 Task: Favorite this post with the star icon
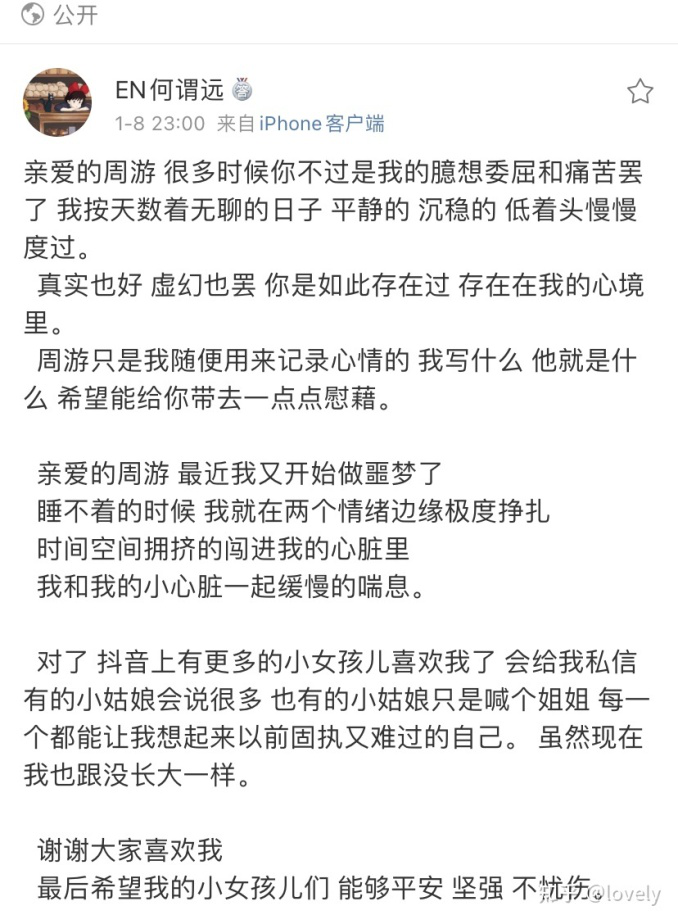[x=640, y=93]
